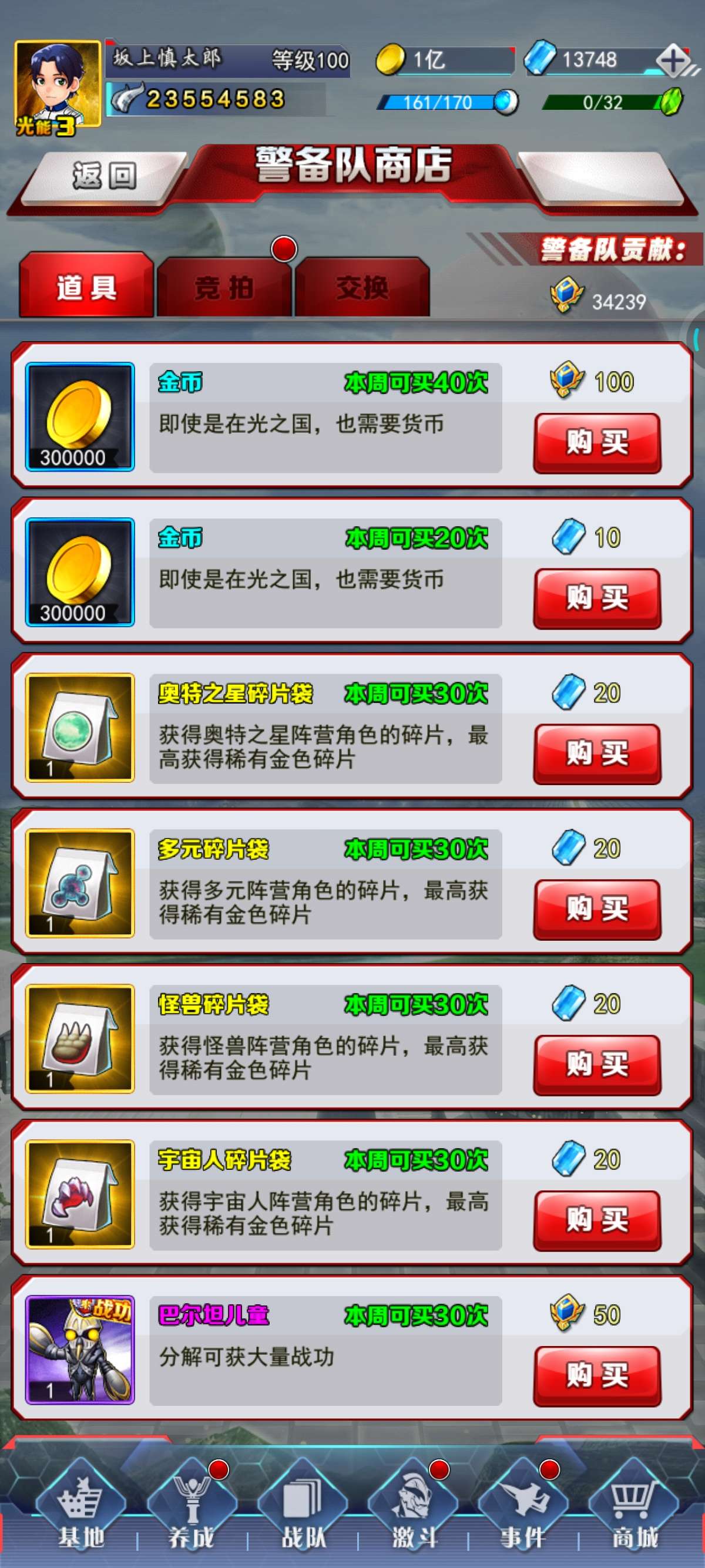Image resolution: width=705 pixels, height=1568 pixels.
Task: Purchase the 怪兽碎片袋
Action: pyautogui.click(x=597, y=1065)
